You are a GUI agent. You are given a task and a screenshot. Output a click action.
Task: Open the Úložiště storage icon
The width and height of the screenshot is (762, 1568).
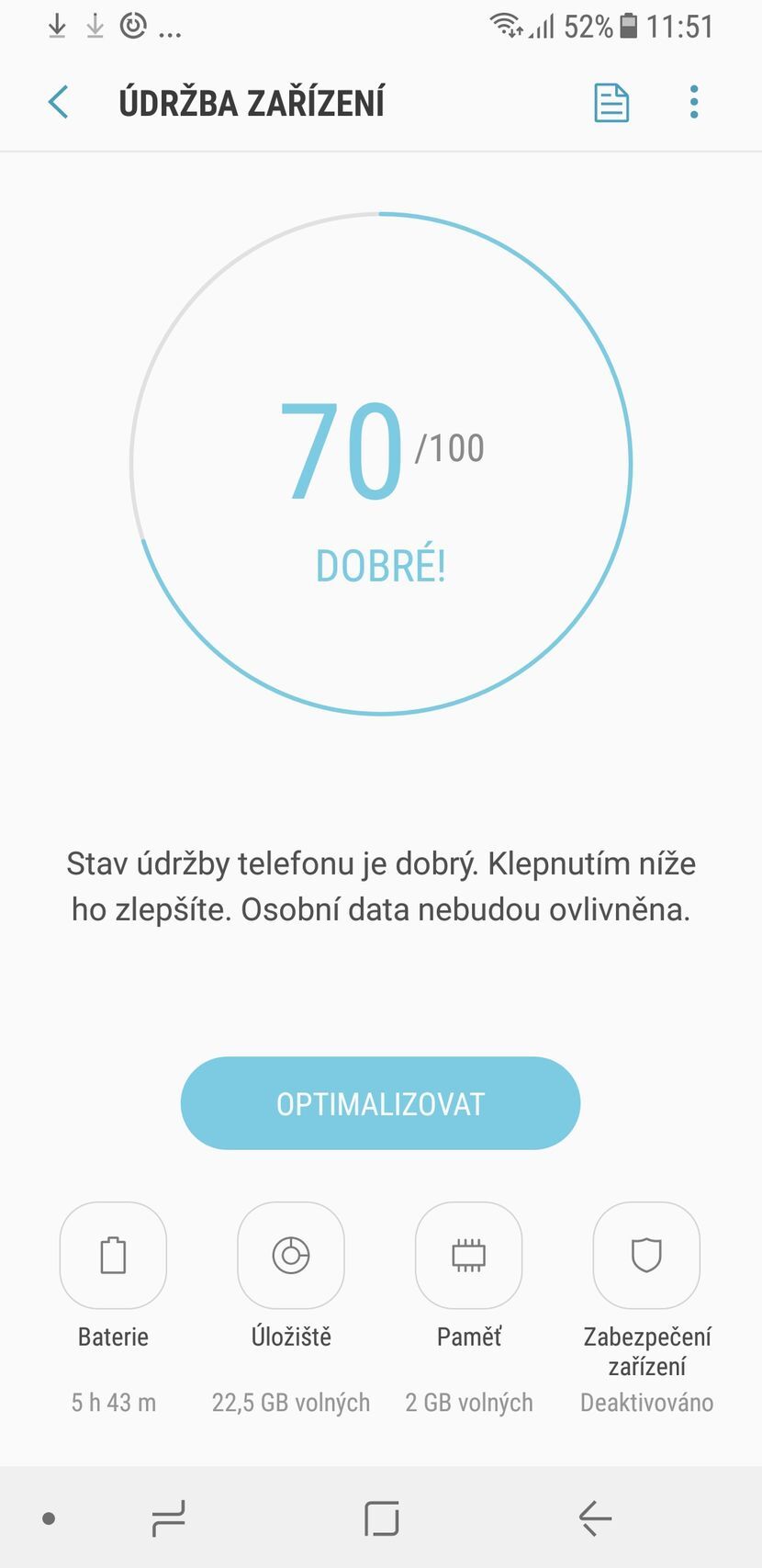[290, 1256]
